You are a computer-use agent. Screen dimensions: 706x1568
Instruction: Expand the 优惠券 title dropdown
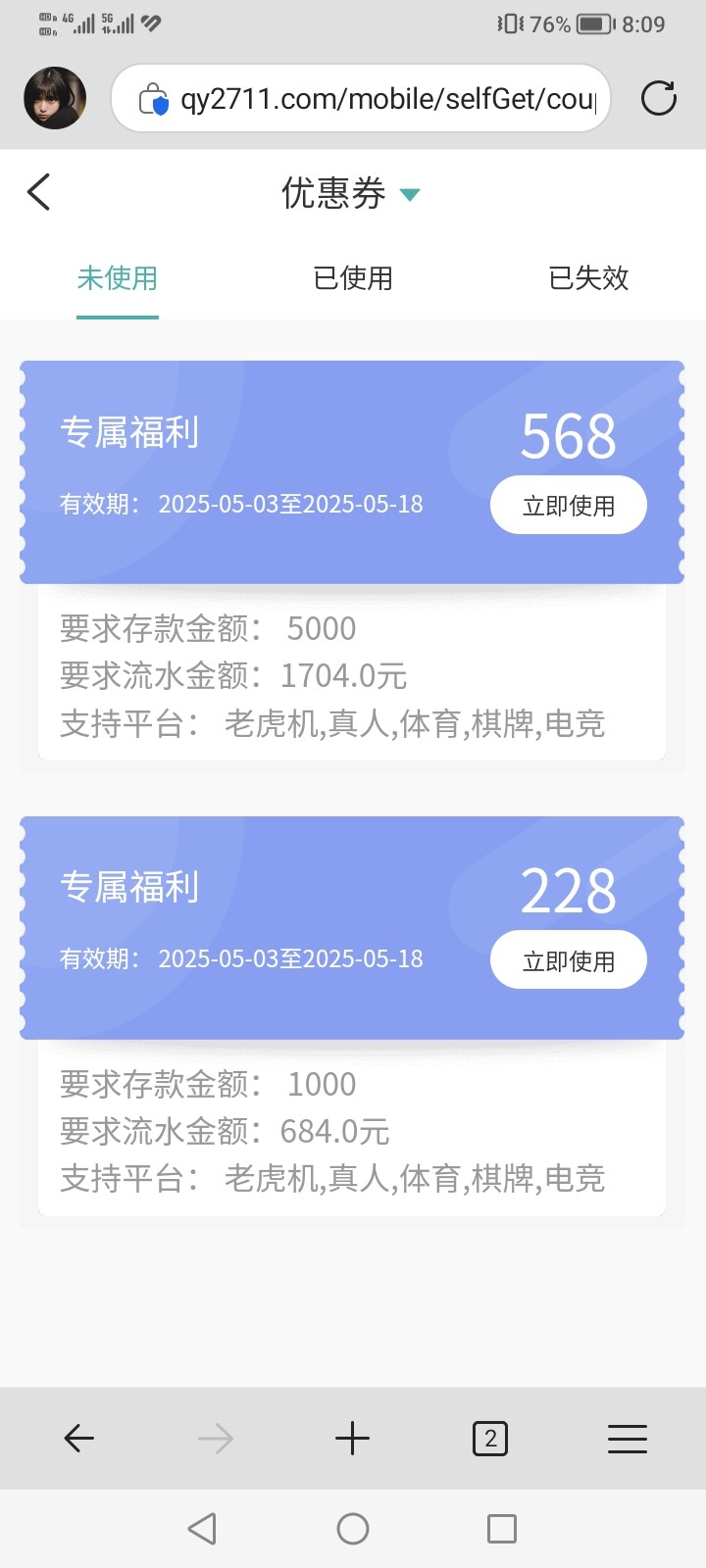point(410,194)
